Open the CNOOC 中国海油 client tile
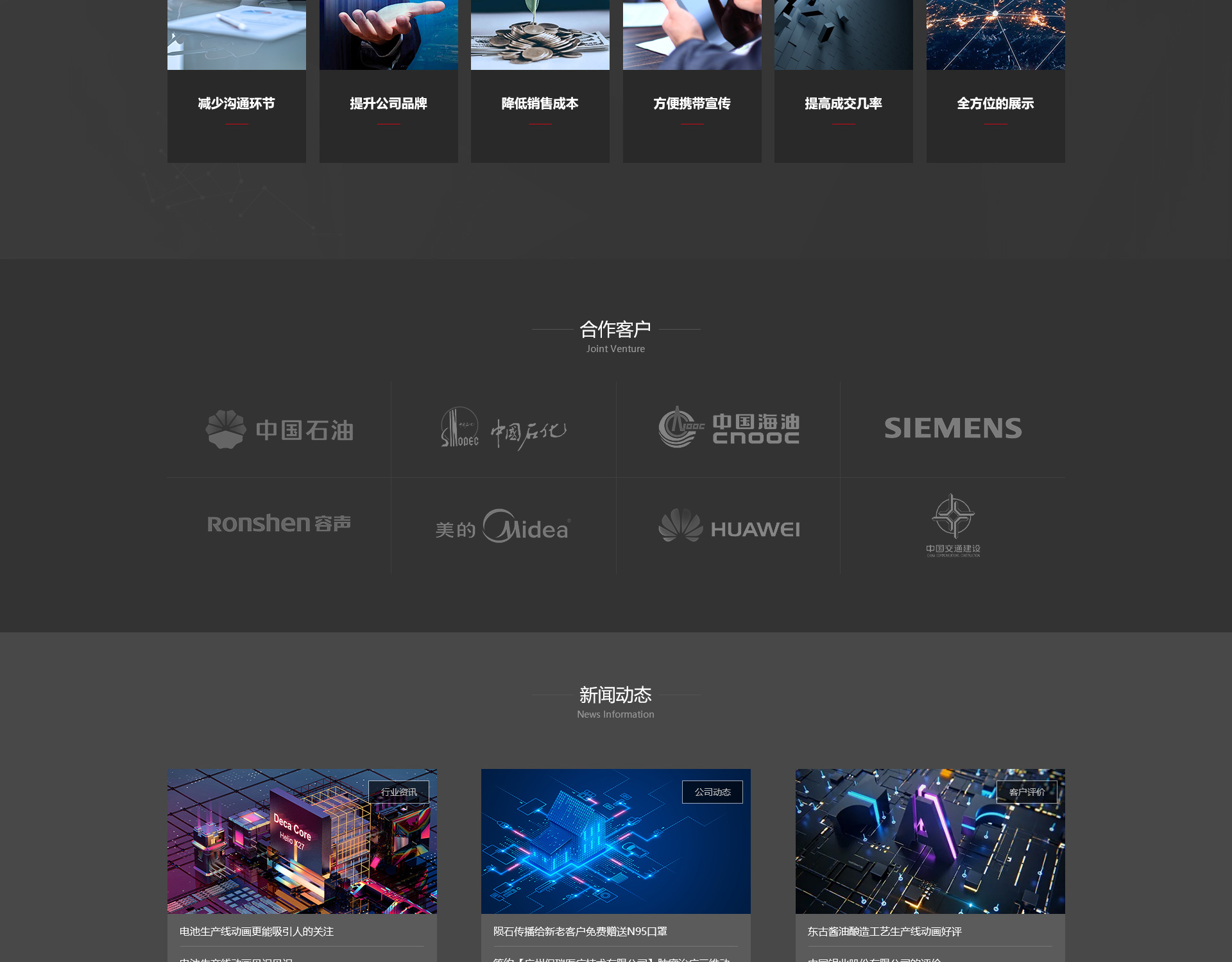 pos(728,428)
